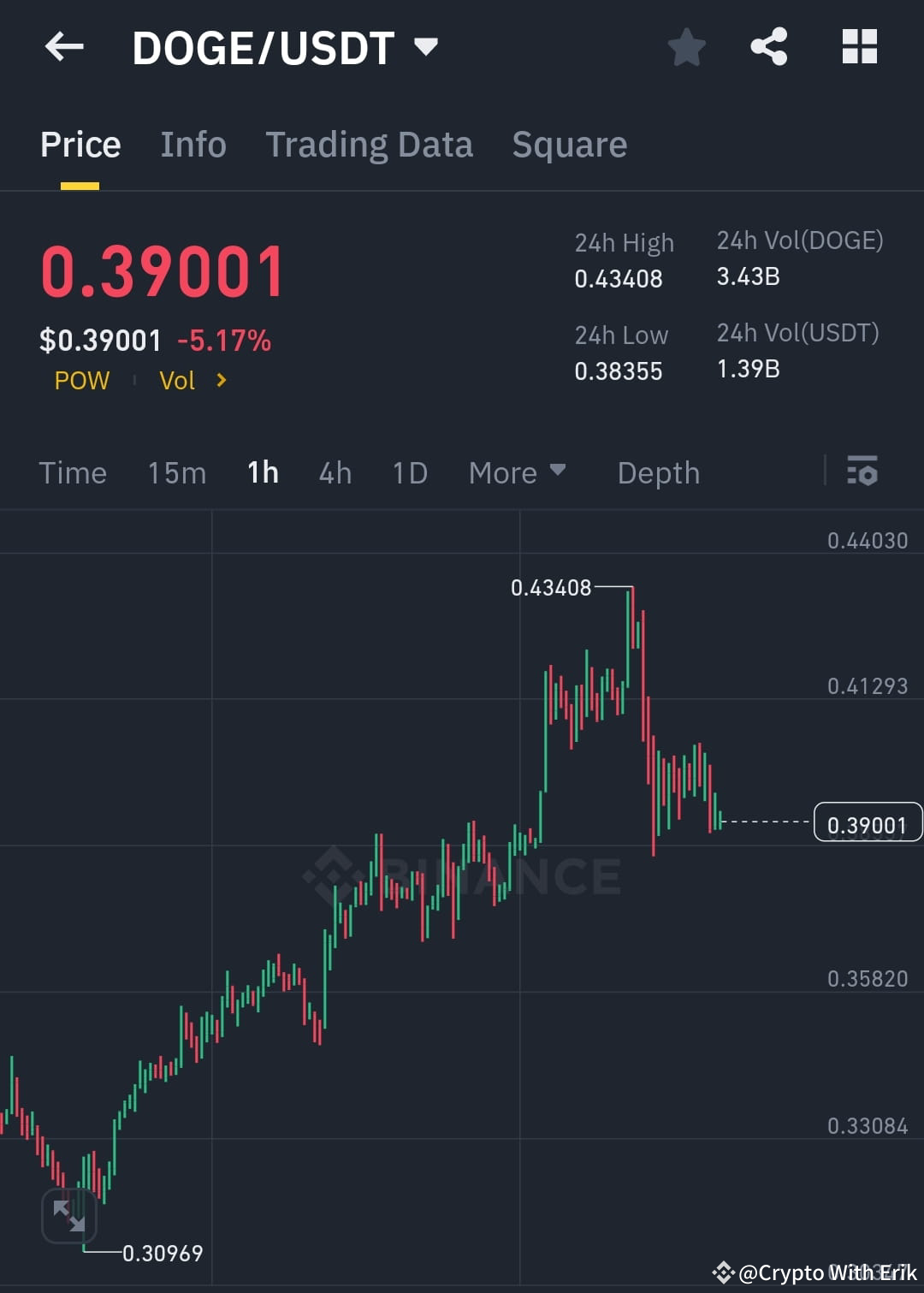Open the grid layout menu
This screenshot has height=1293, width=924.
859,47
